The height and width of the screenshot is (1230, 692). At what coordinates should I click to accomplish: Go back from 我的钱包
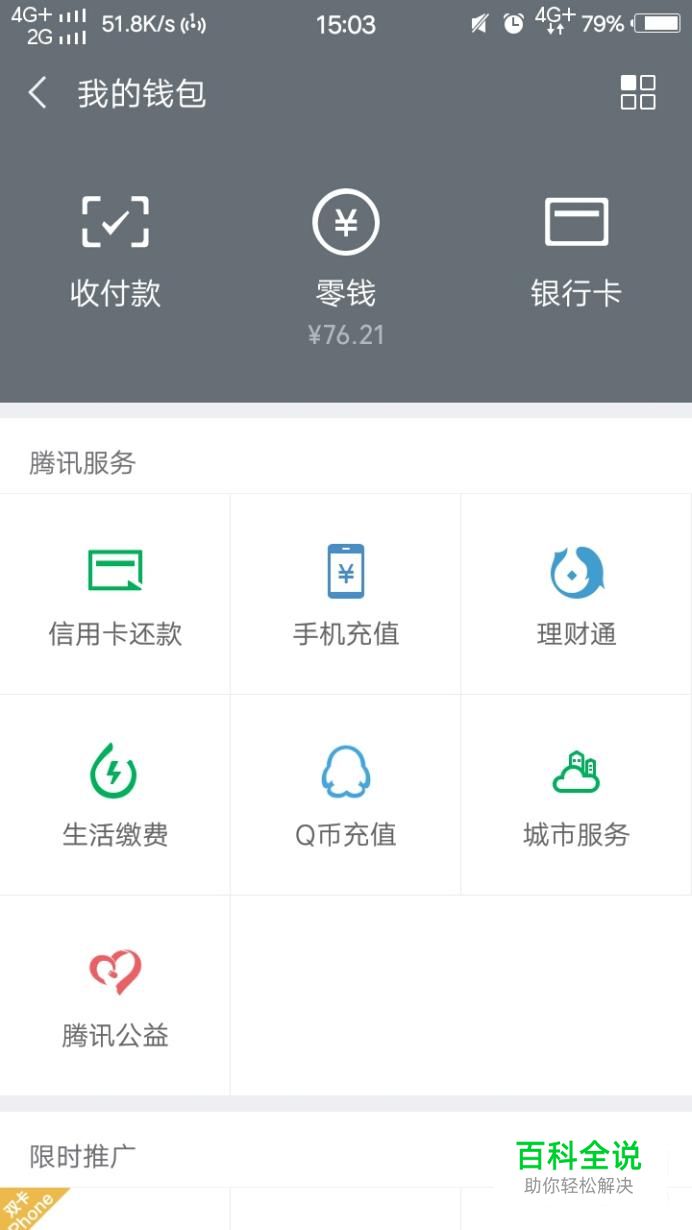38,93
